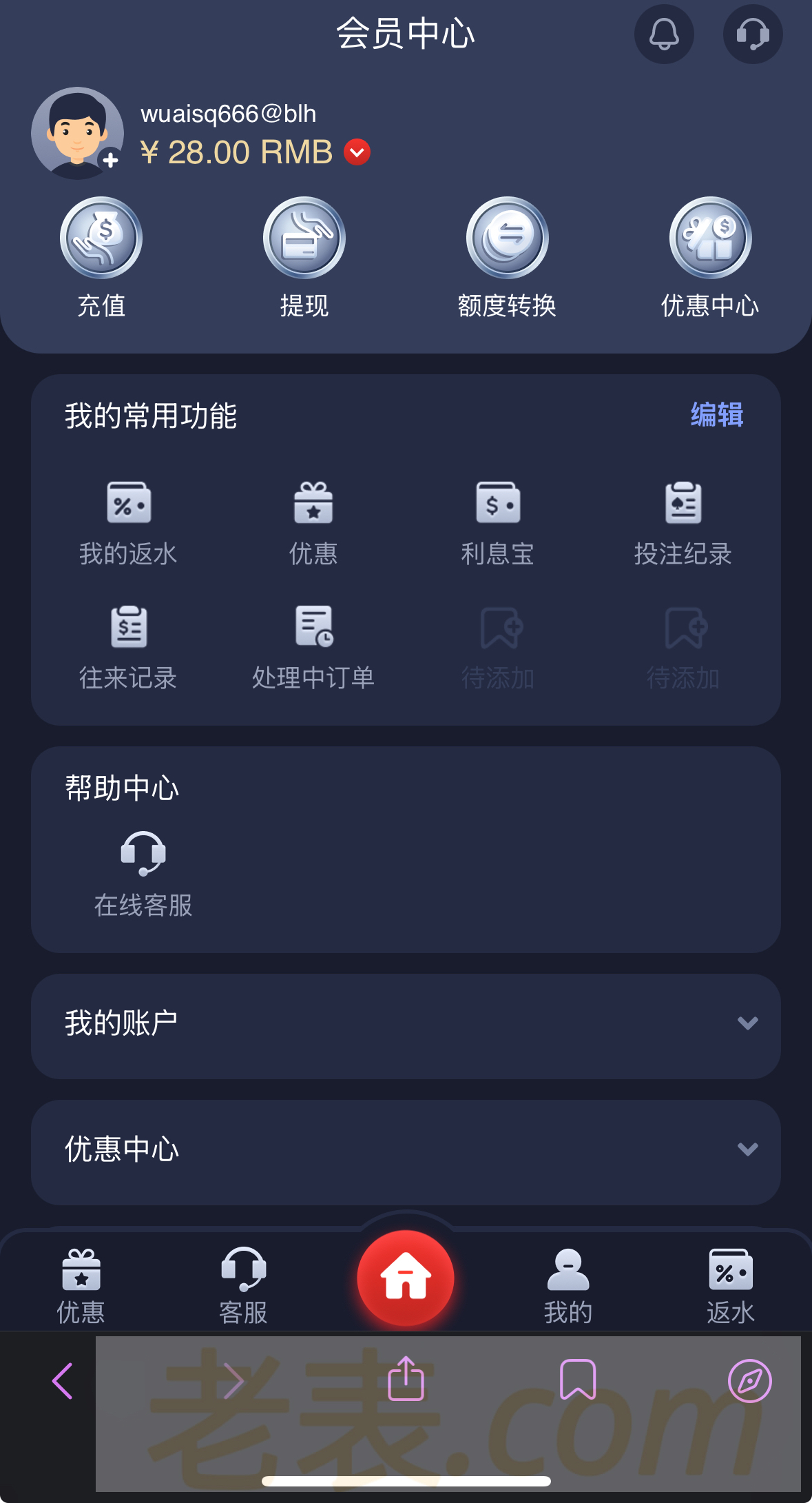Open 利息宝 shortcut
The image size is (812, 1503).
(x=498, y=522)
